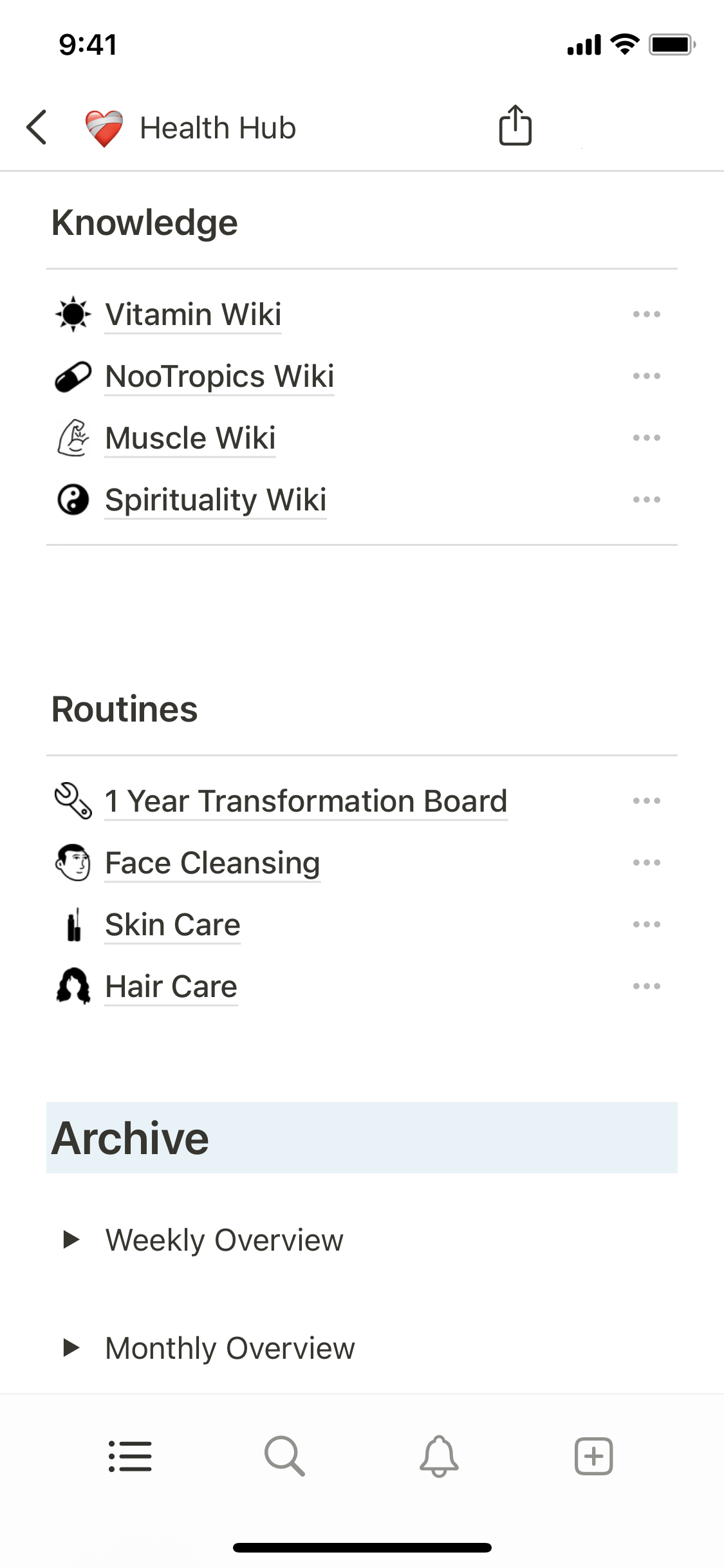Open the Muscle Wiki page
Image resolution: width=724 pixels, height=1568 pixels.
click(x=190, y=438)
